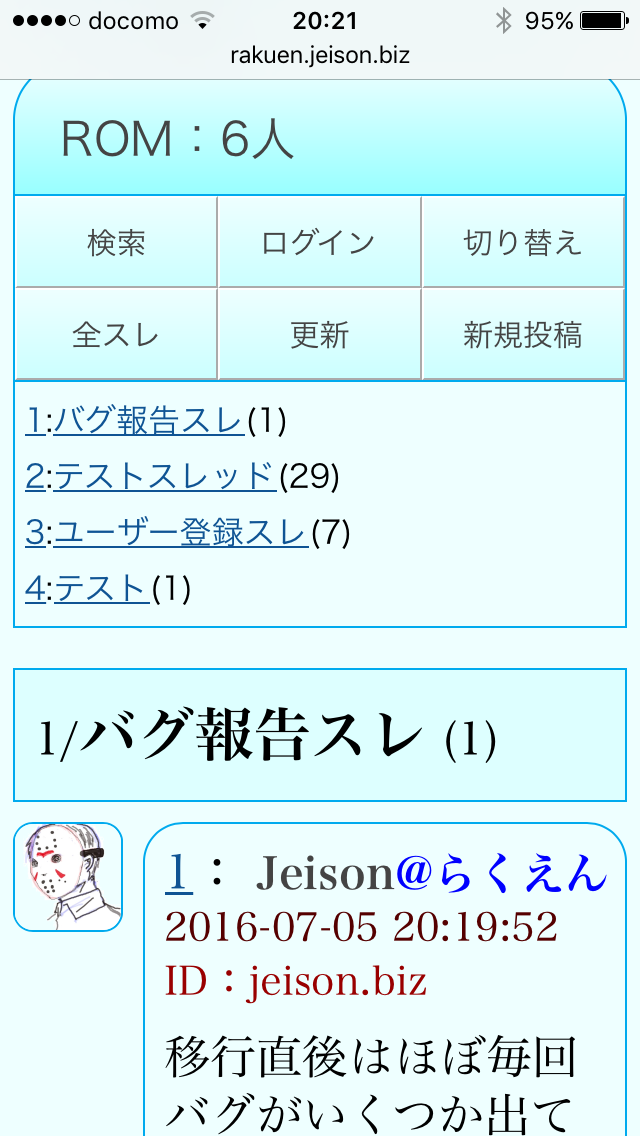Refresh the page with 更新
The height and width of the screenshot is (1136, 640).
pyautogui.click(x=319, y=335)
